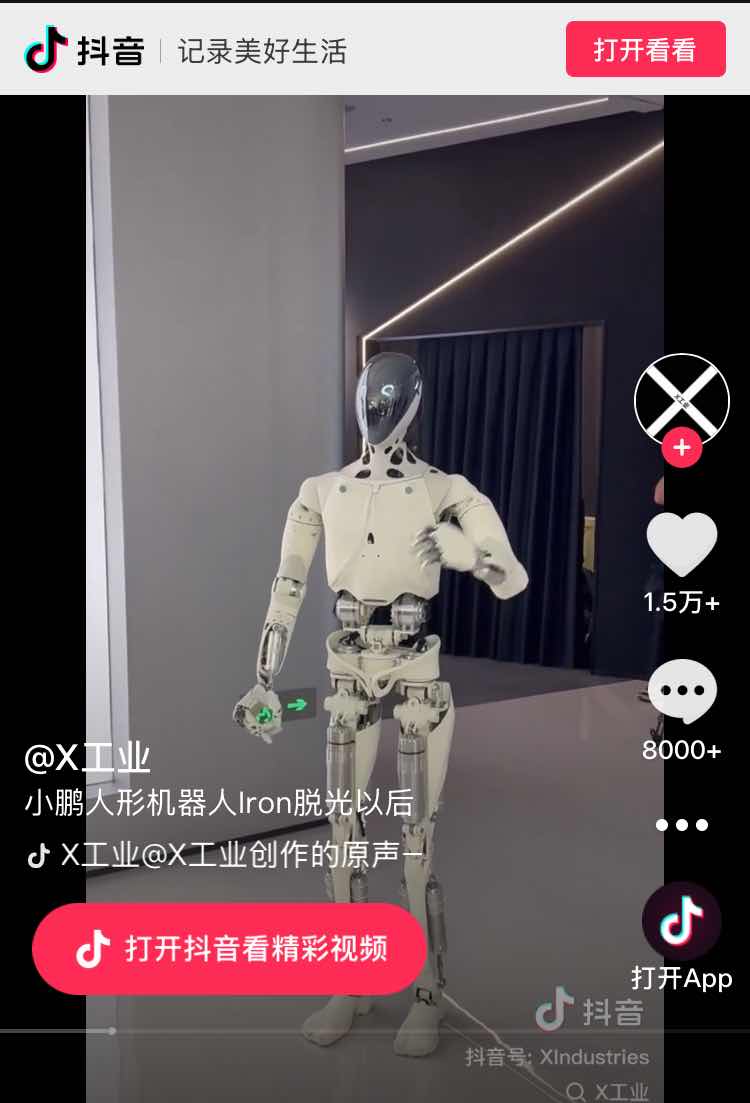Like this video with the heart icon

point(682,545)
